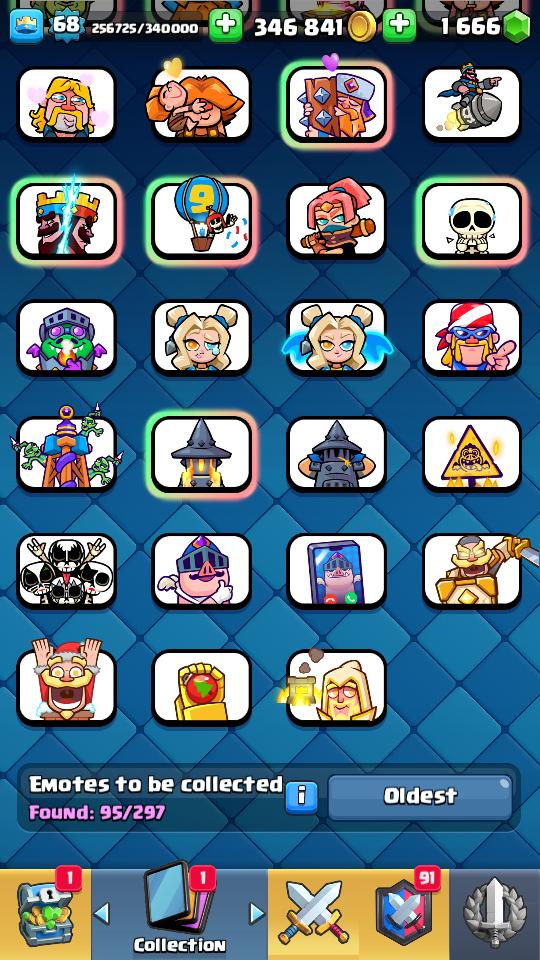Open the emotes info button

[x=302, y=797]
